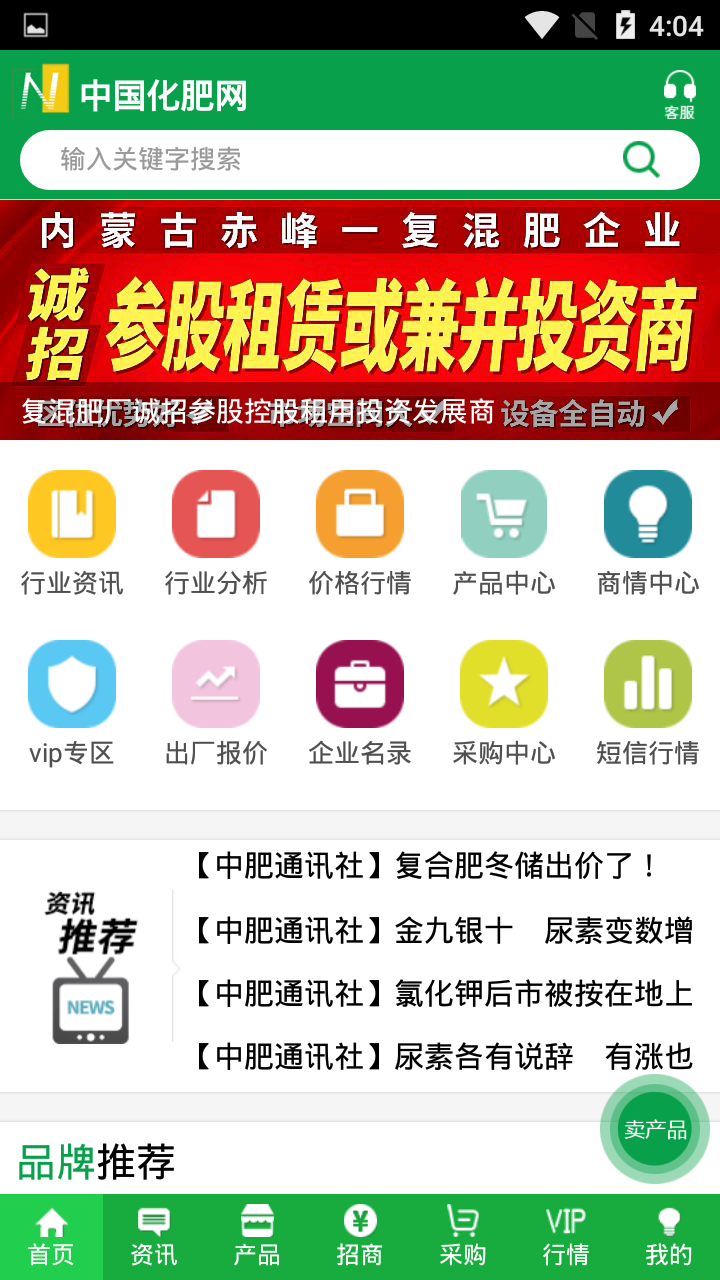Open the VIP行情 tab
This screenshot has height=1280, width=720.
565,1236
